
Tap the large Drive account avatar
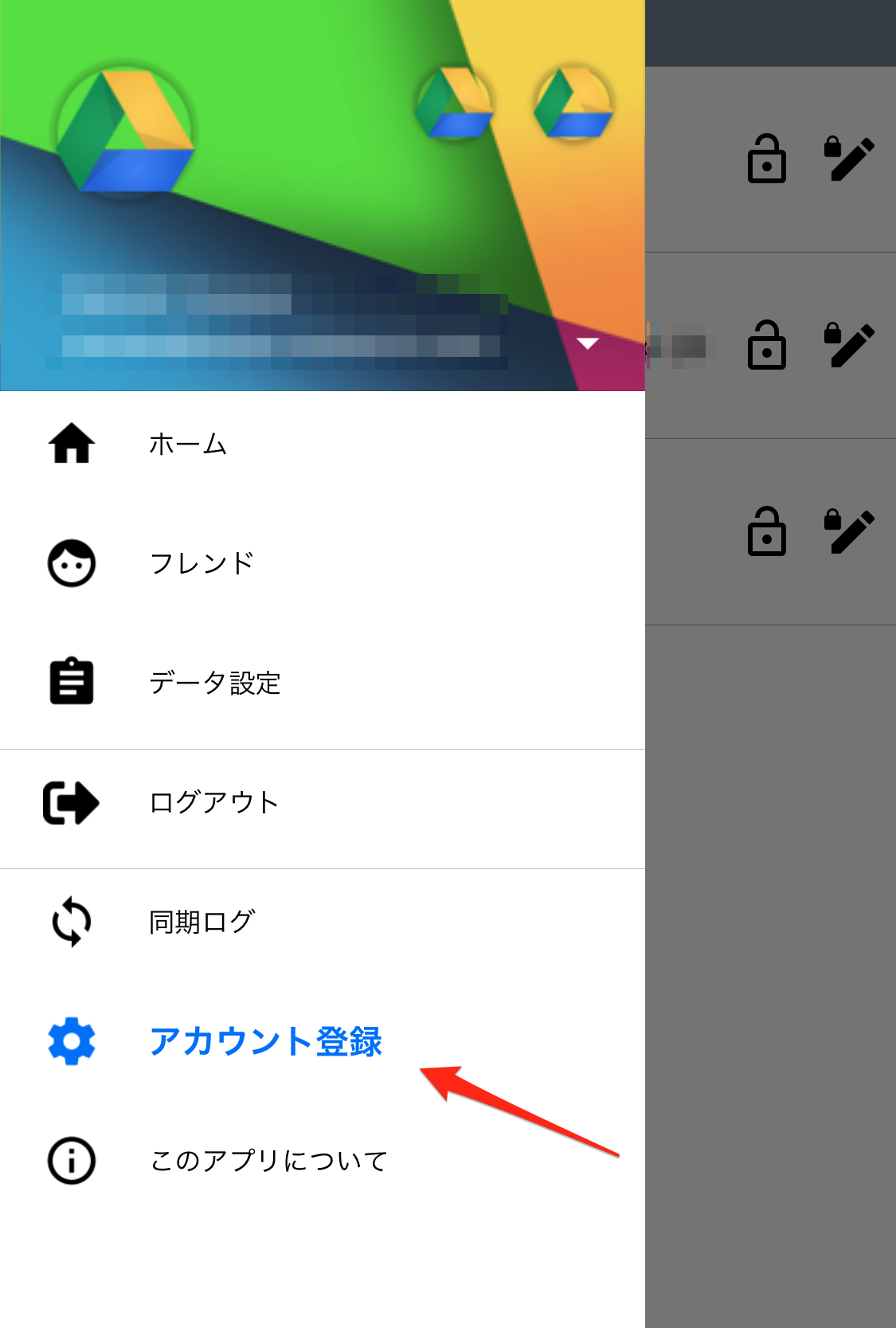[125, 131]
